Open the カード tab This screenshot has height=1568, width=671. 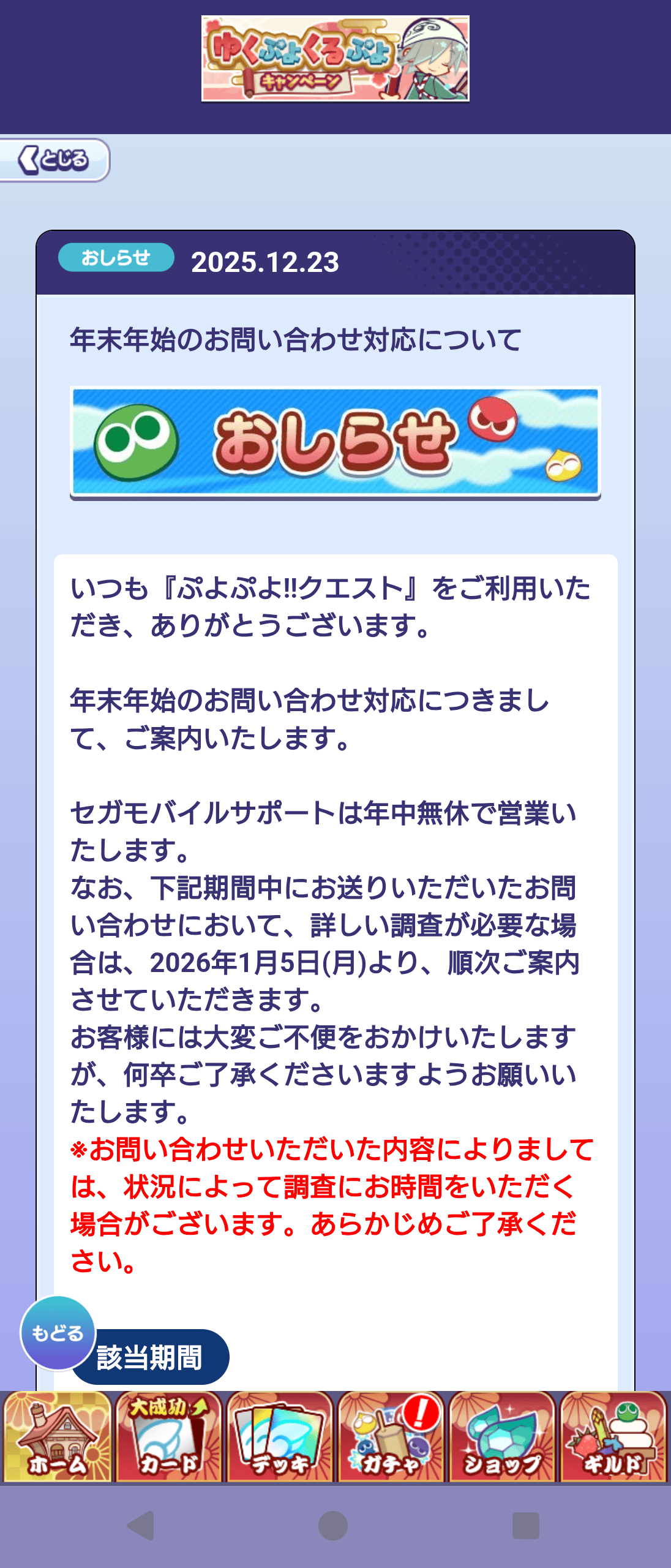[x=168, y=1437]
